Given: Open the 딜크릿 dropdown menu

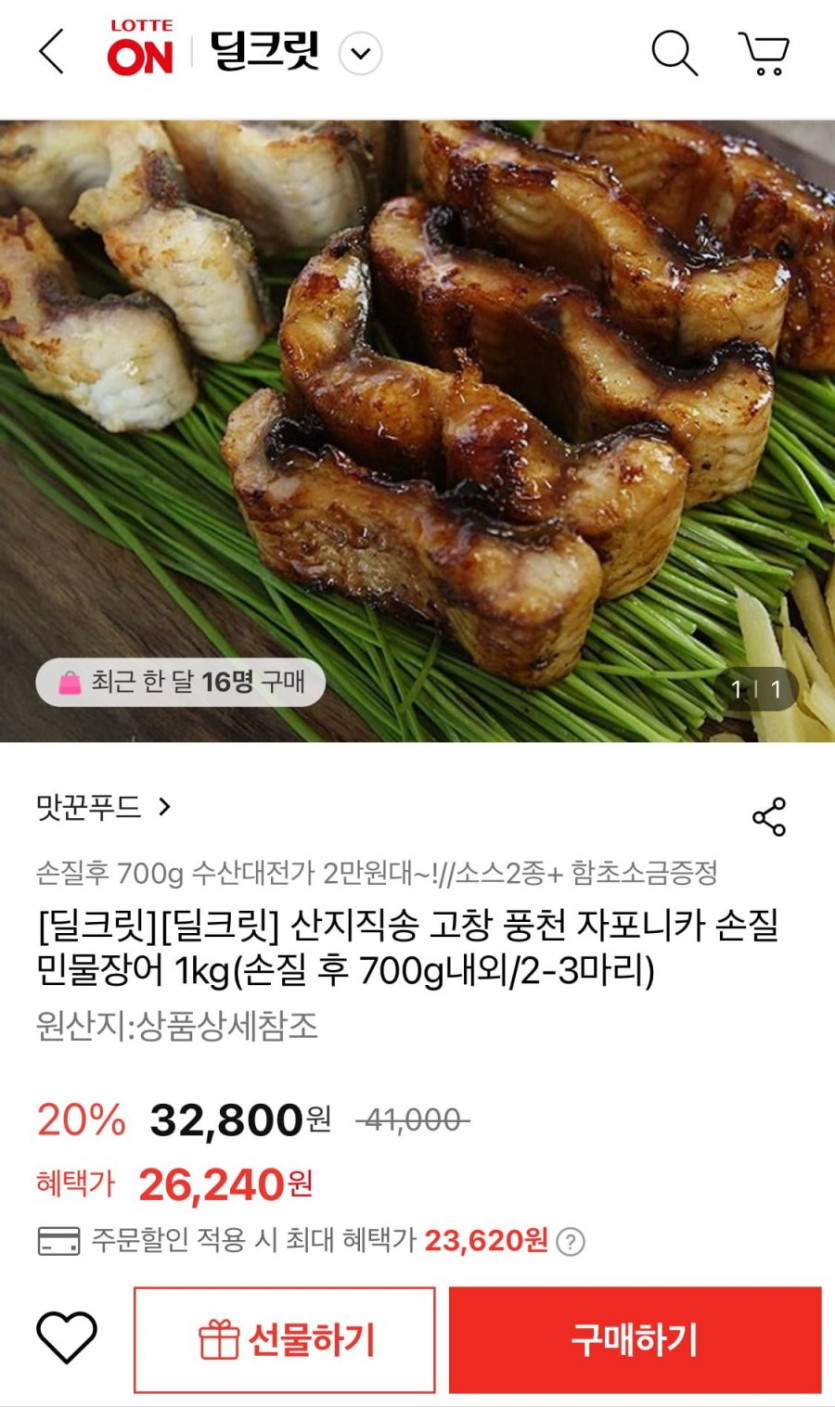Looking at the screenshot, I should (x=360, y=54).
